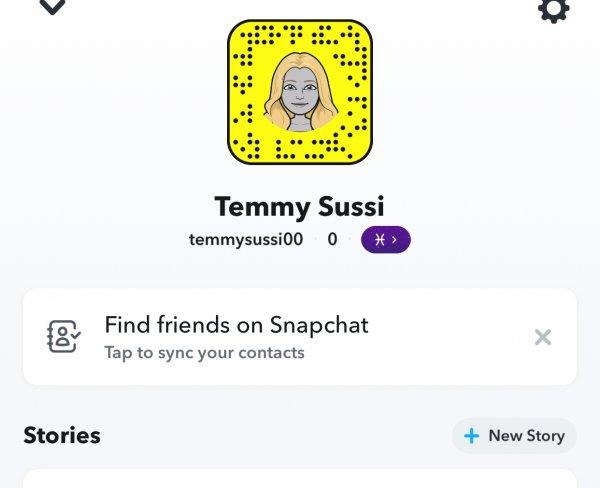Tap the purple Pisces zodiac badge
The image size is (600, 488).
pyautogui.click(x=386, y=240)
